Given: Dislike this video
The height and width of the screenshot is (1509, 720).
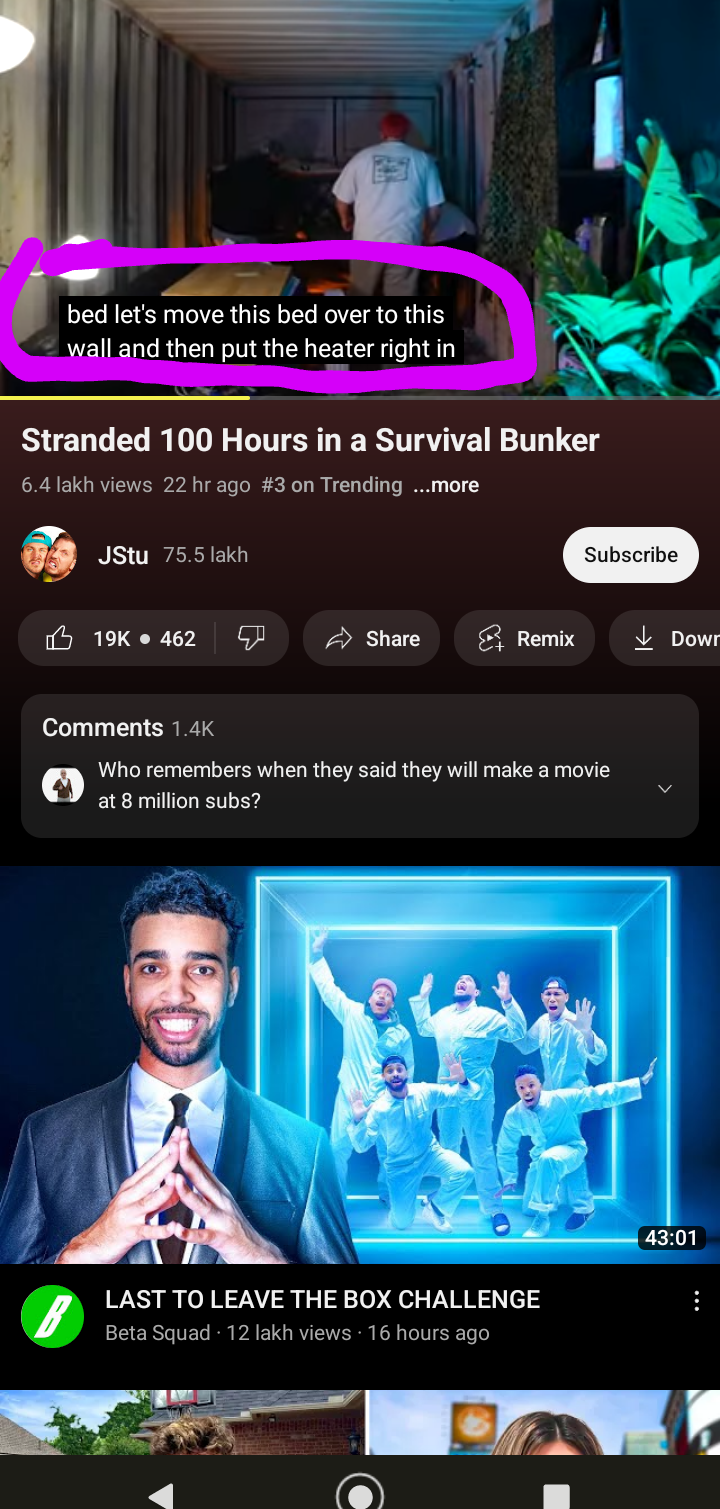Looking at the screenshot, I should [x=252, y=639].
